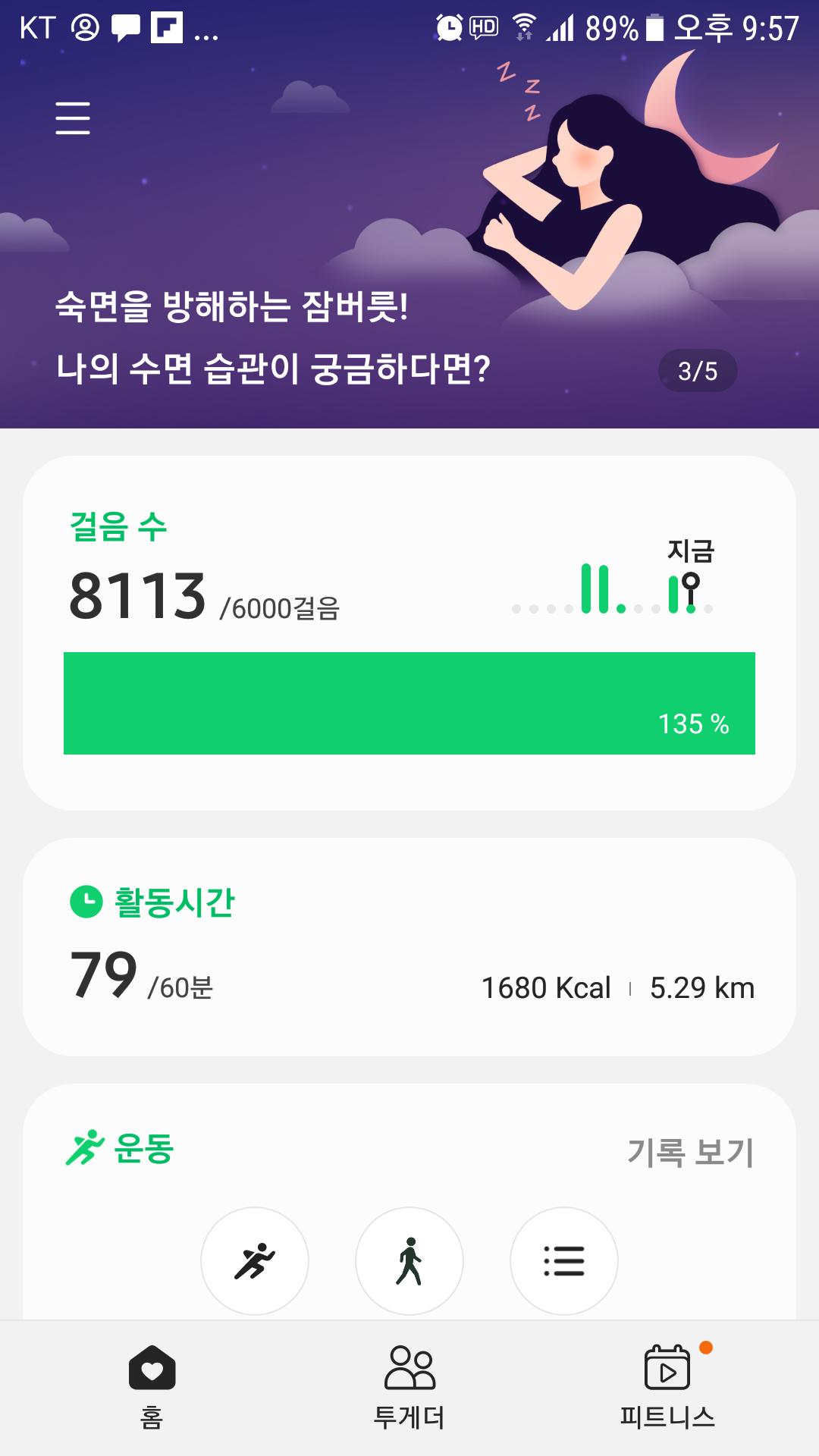Switch to the 홈 tab
This screenshot has width=819, height=1456.
tap(152, 1388)
